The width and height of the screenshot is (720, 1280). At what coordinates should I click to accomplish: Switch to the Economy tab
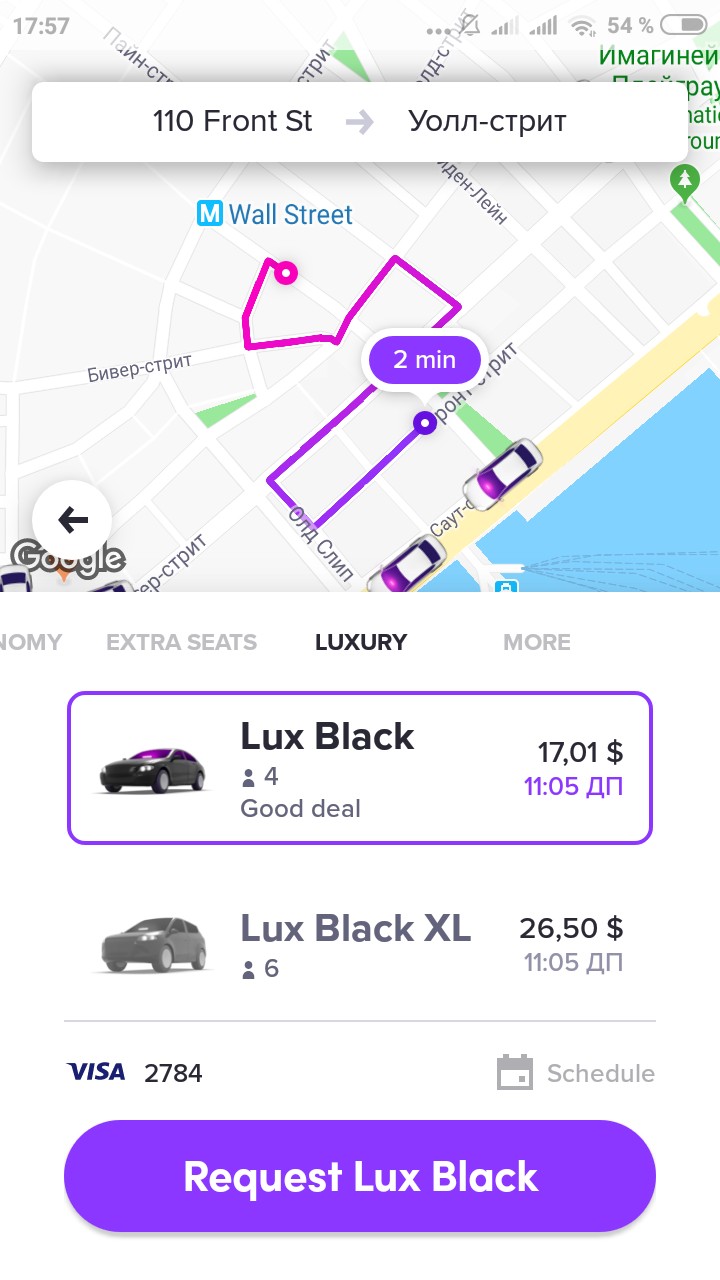pos(30,642)
